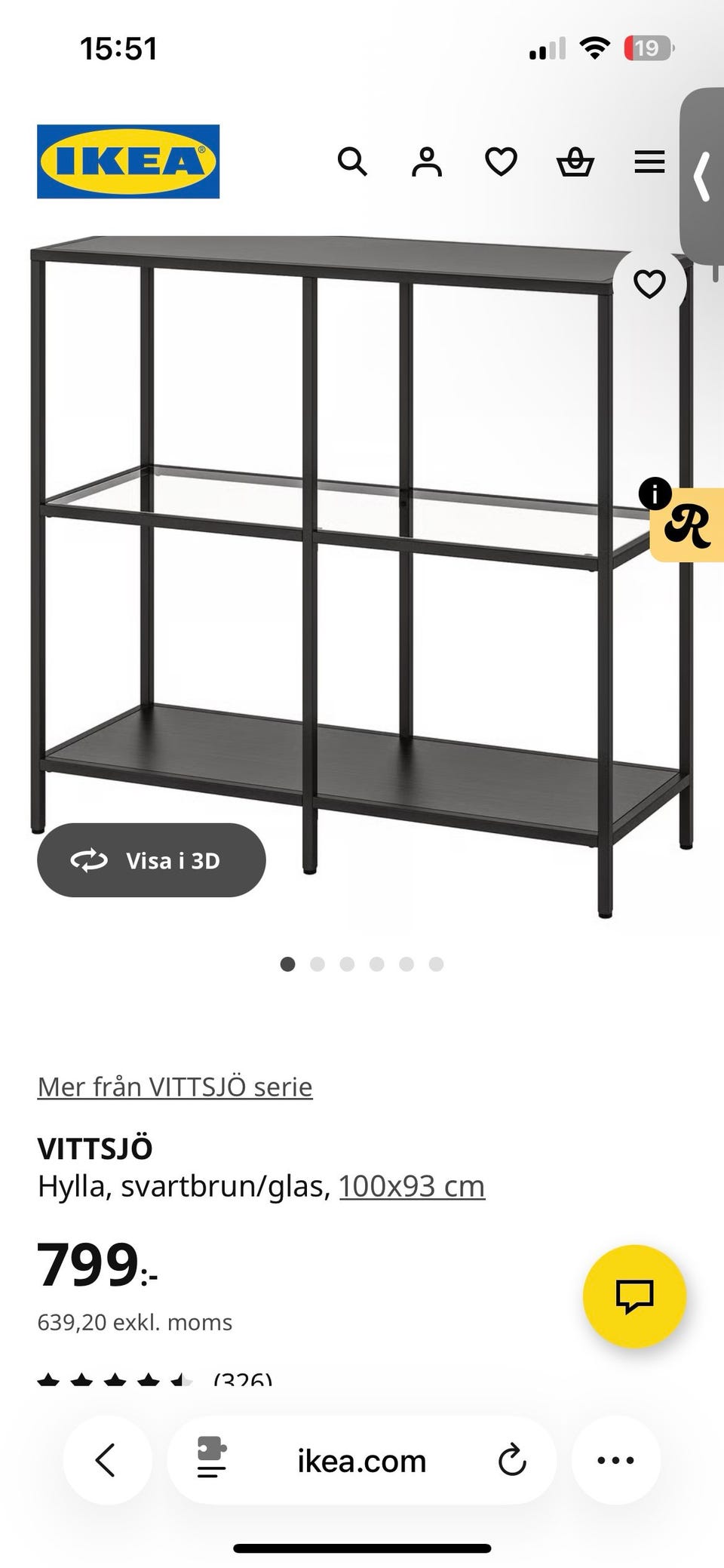Reload the ikea.com page
This screenshot has width=724, height=1568.
(x=512, y=1460)
